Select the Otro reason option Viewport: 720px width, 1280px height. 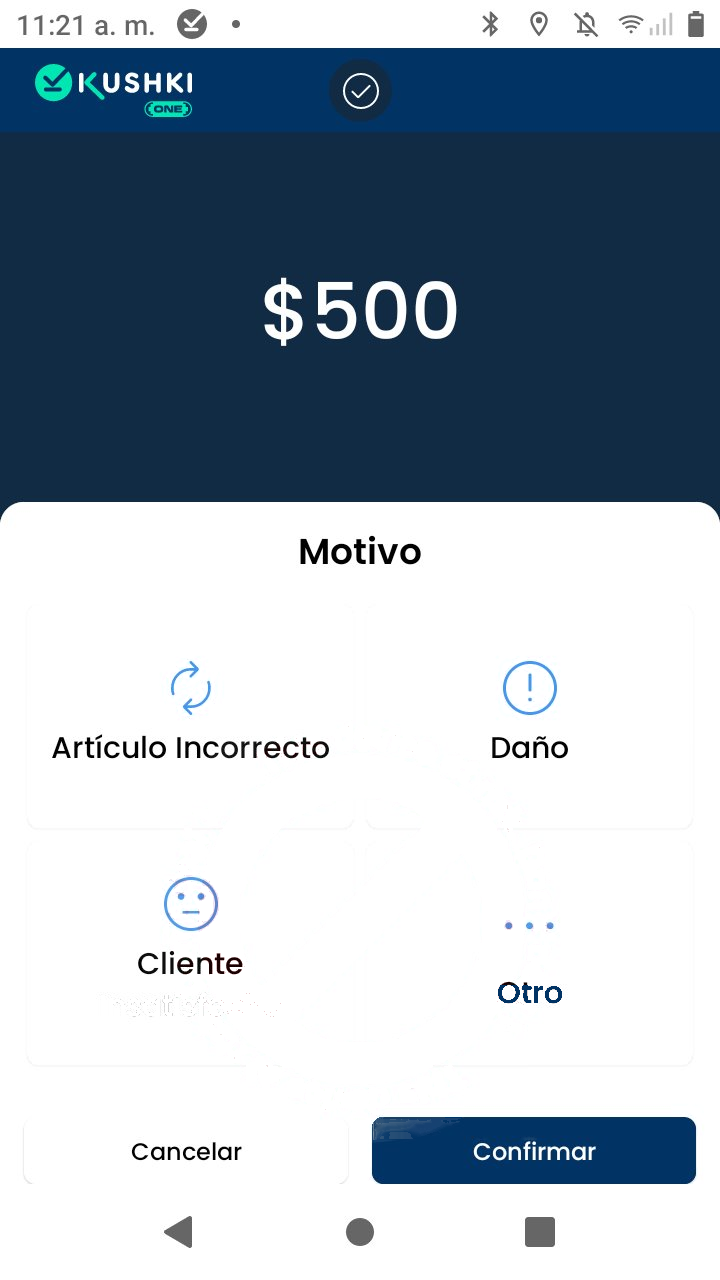point(529,950)
